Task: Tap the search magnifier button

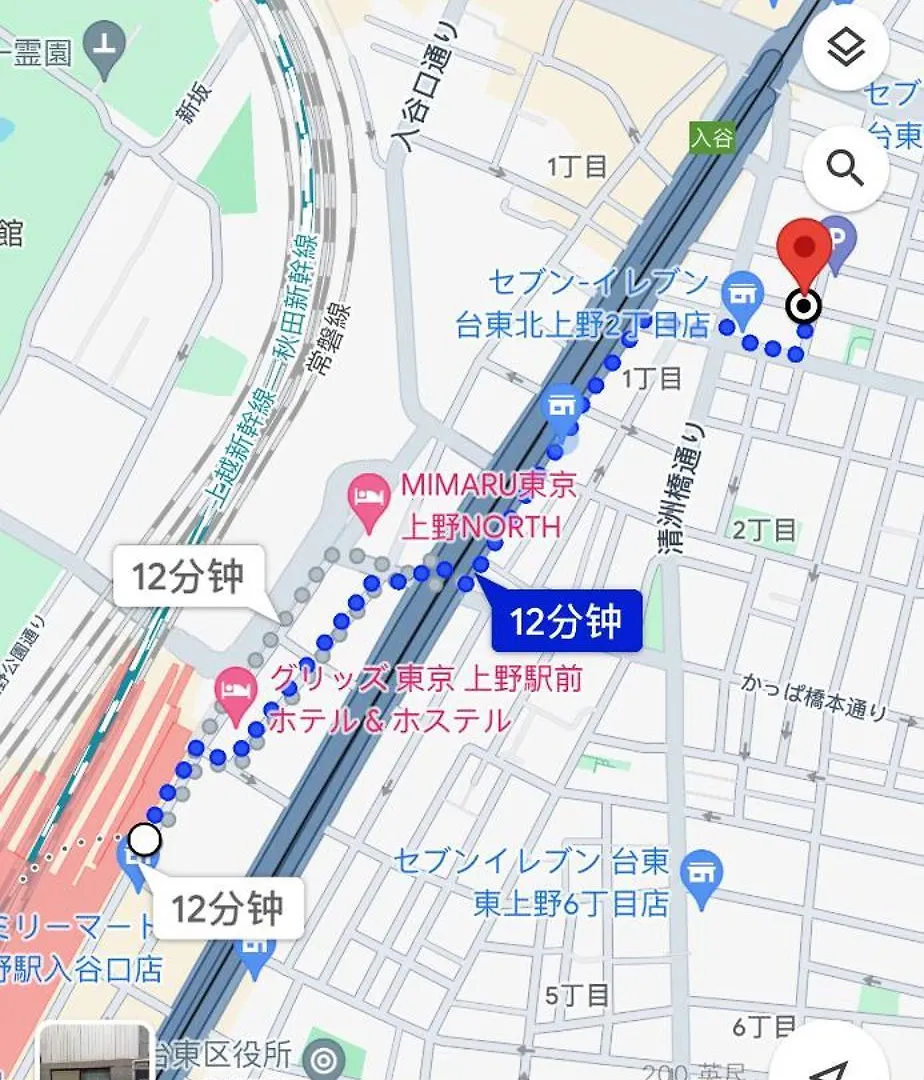Action: point(846,170)
